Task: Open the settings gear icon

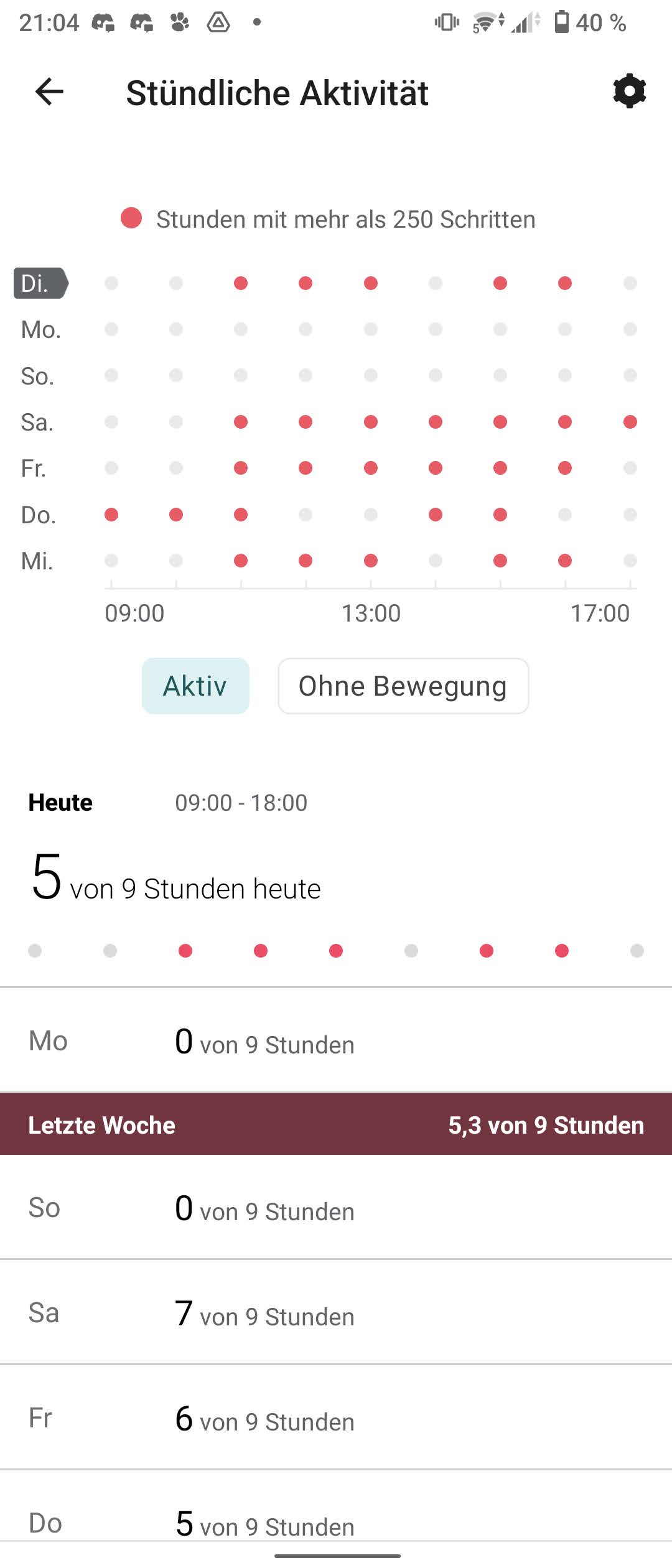Action: [x=629, y=91]
